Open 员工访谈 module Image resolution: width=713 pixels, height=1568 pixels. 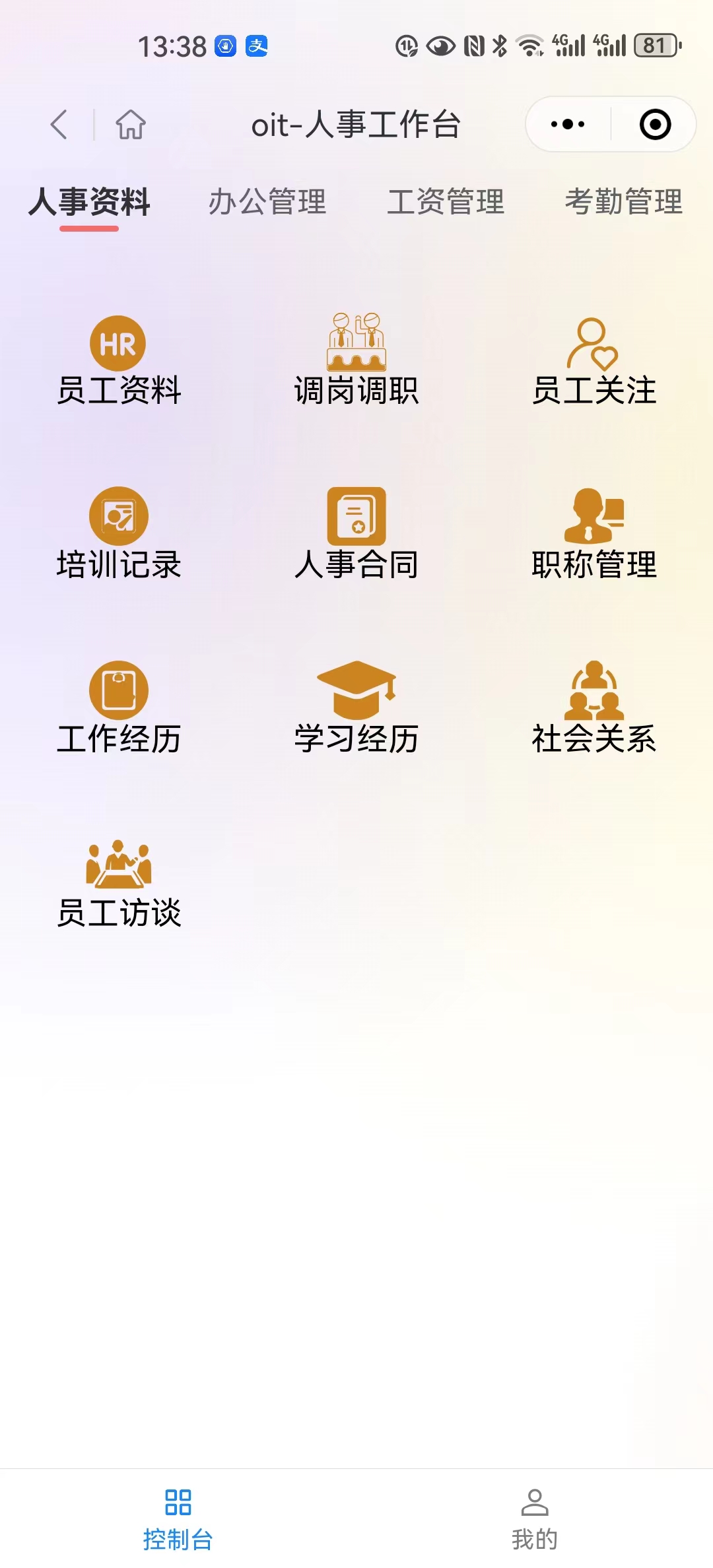[x=119, y=883]
